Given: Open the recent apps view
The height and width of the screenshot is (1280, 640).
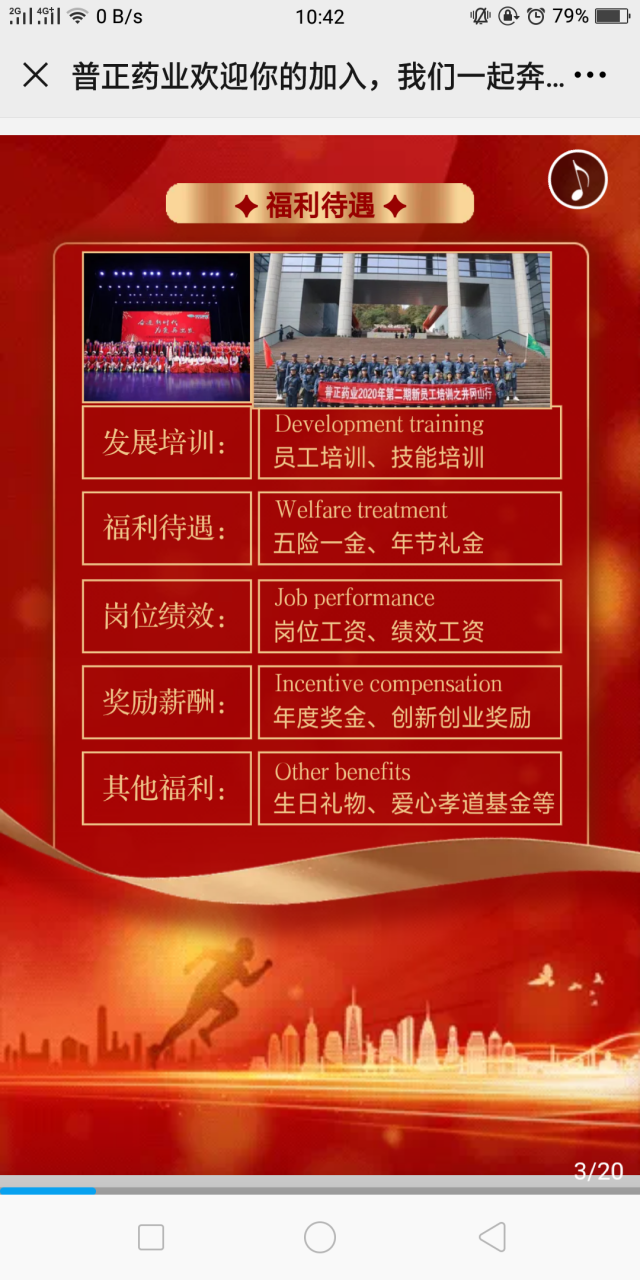Looking at the screenshot, I should 151,1237.
